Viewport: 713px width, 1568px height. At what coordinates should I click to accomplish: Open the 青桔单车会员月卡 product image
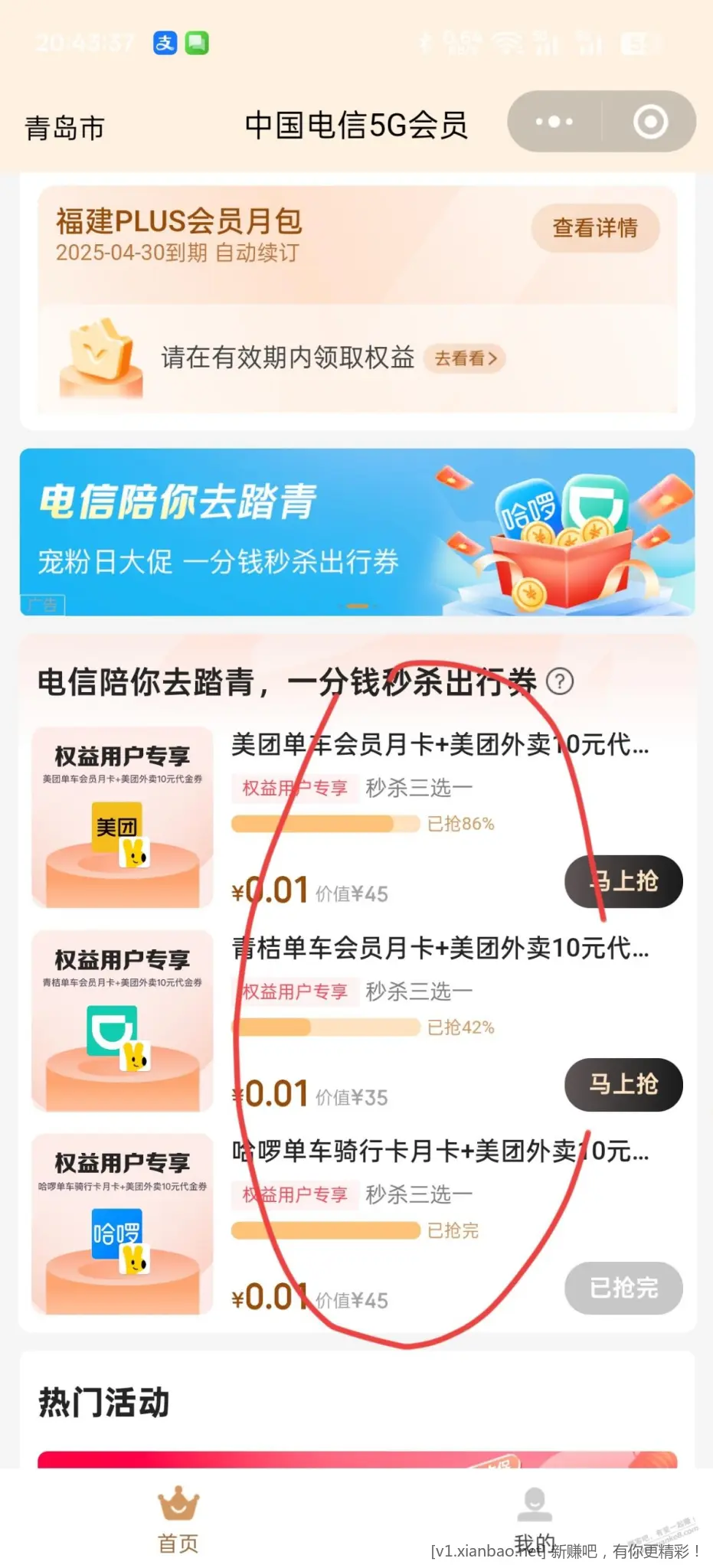click(123, 1021)
